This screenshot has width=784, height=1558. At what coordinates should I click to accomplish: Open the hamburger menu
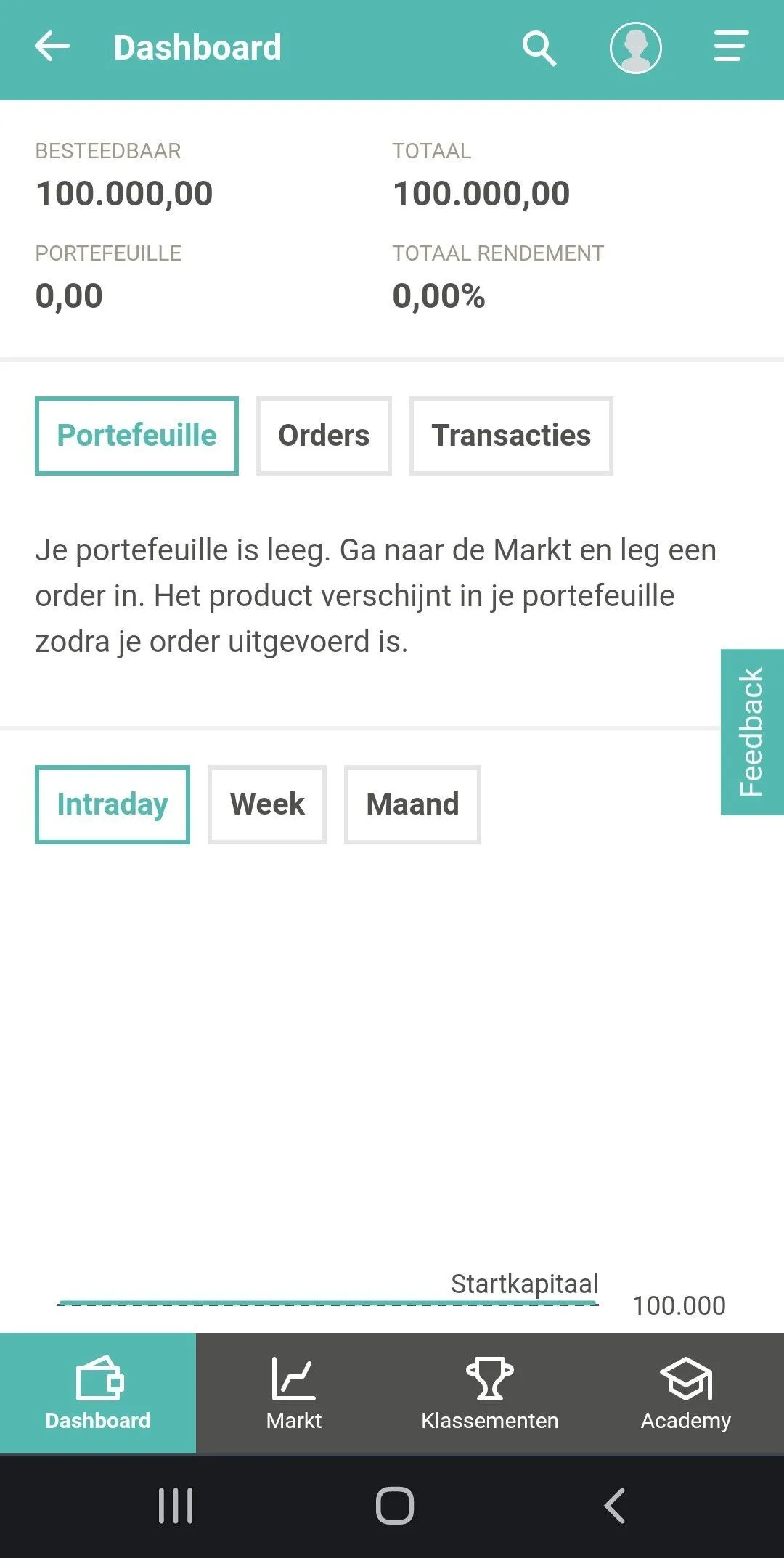pos(729,48)
